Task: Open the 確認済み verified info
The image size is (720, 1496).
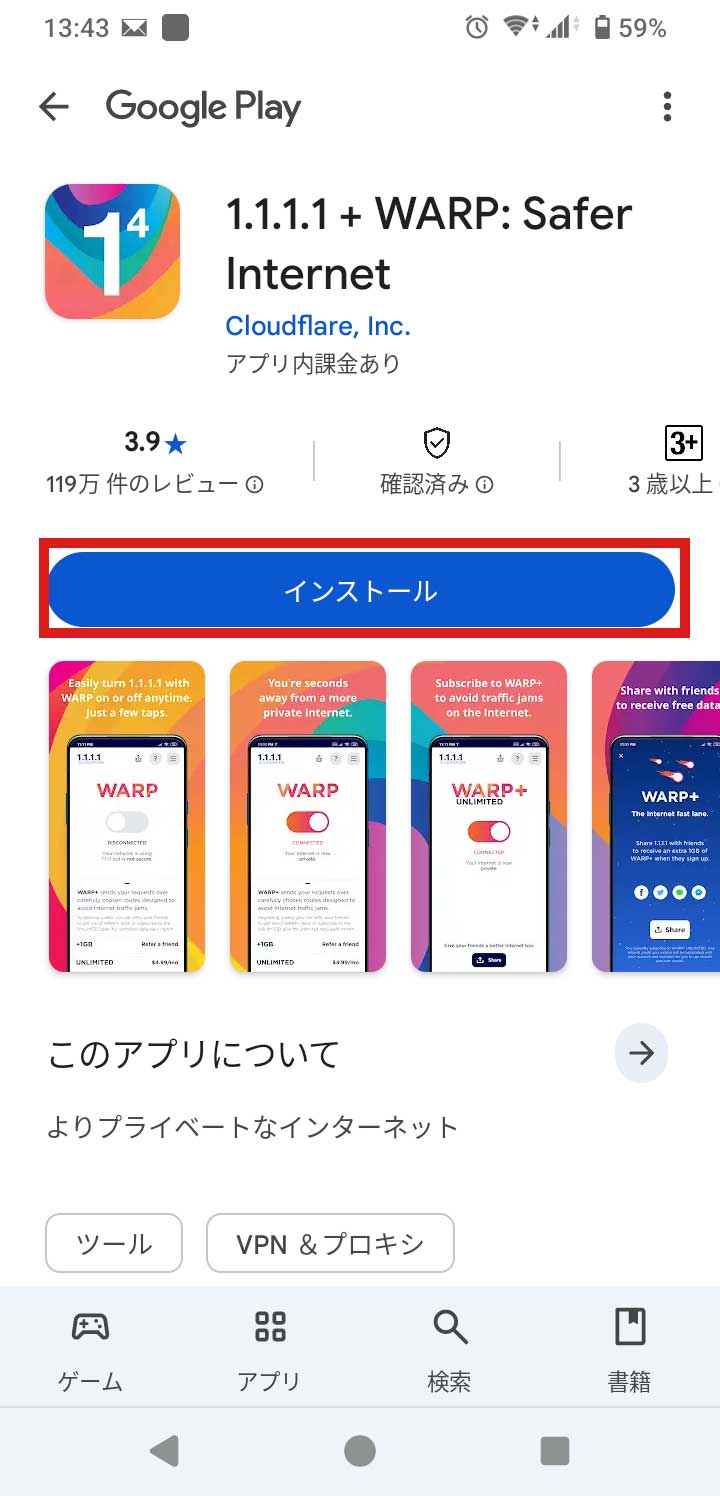Action: click(x=437, y=461)
